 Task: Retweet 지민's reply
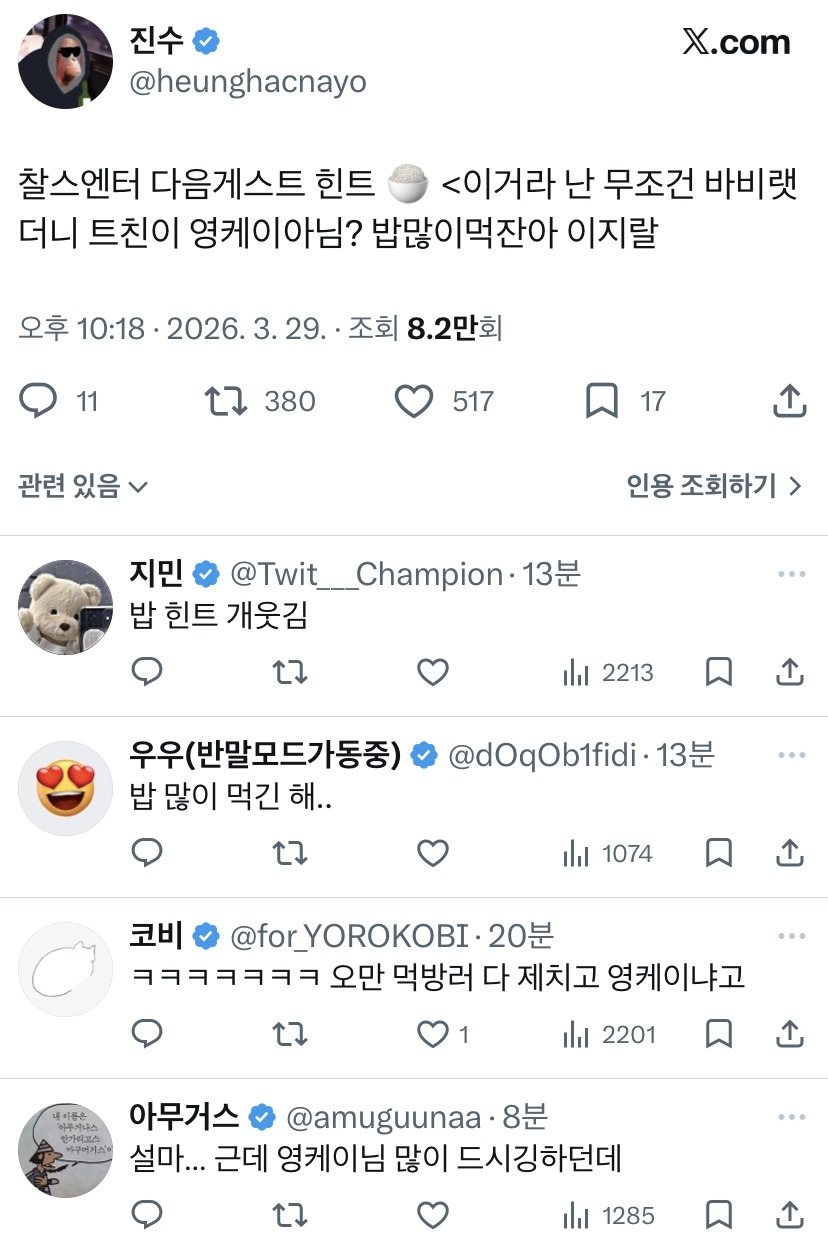tap(290, 672)
